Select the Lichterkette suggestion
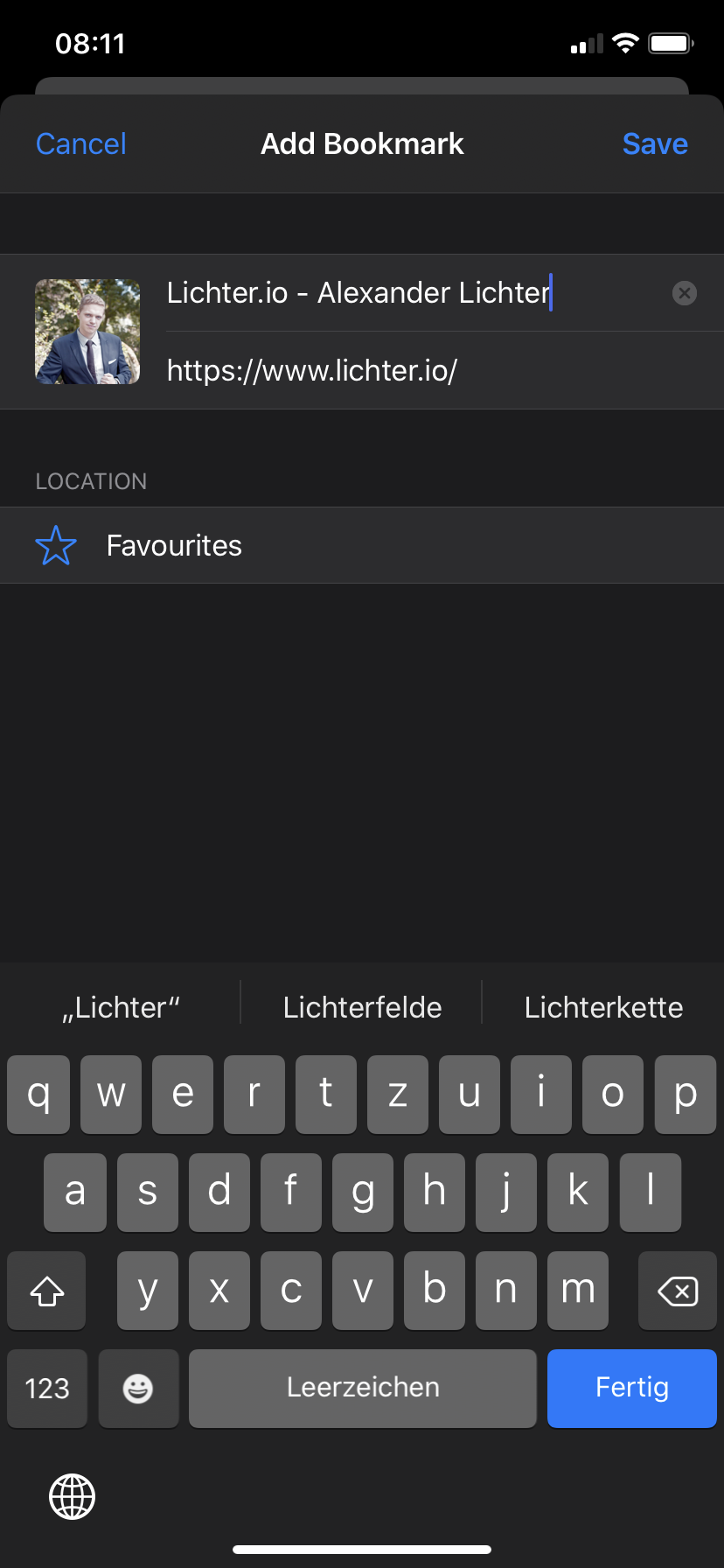Image resolution: width=724 pixels, height=1568 pixels. [603, 1007]
